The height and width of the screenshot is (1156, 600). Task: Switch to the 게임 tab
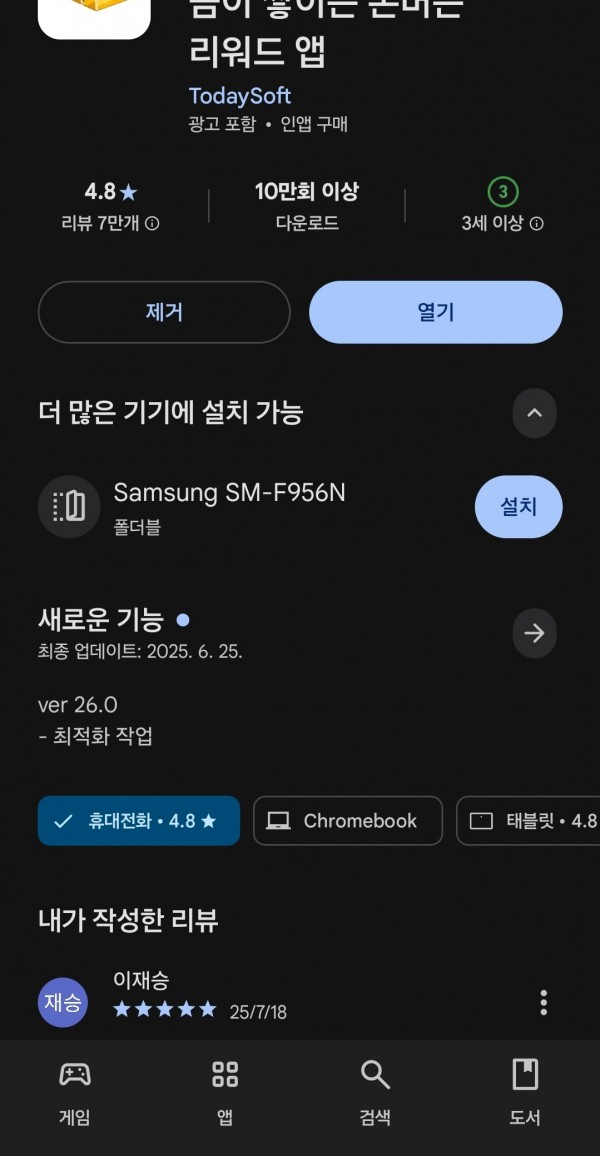[x=74, y=1093]
